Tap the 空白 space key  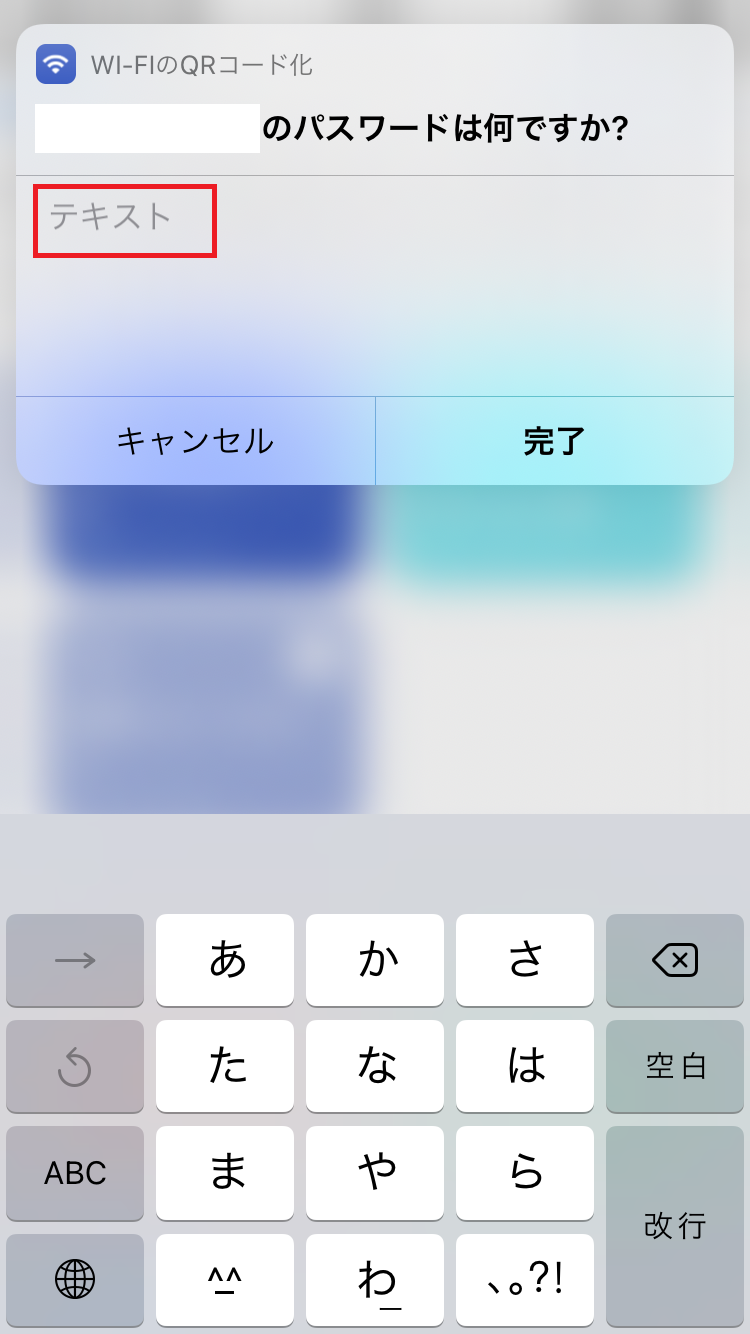click(x=675, y=1067)
